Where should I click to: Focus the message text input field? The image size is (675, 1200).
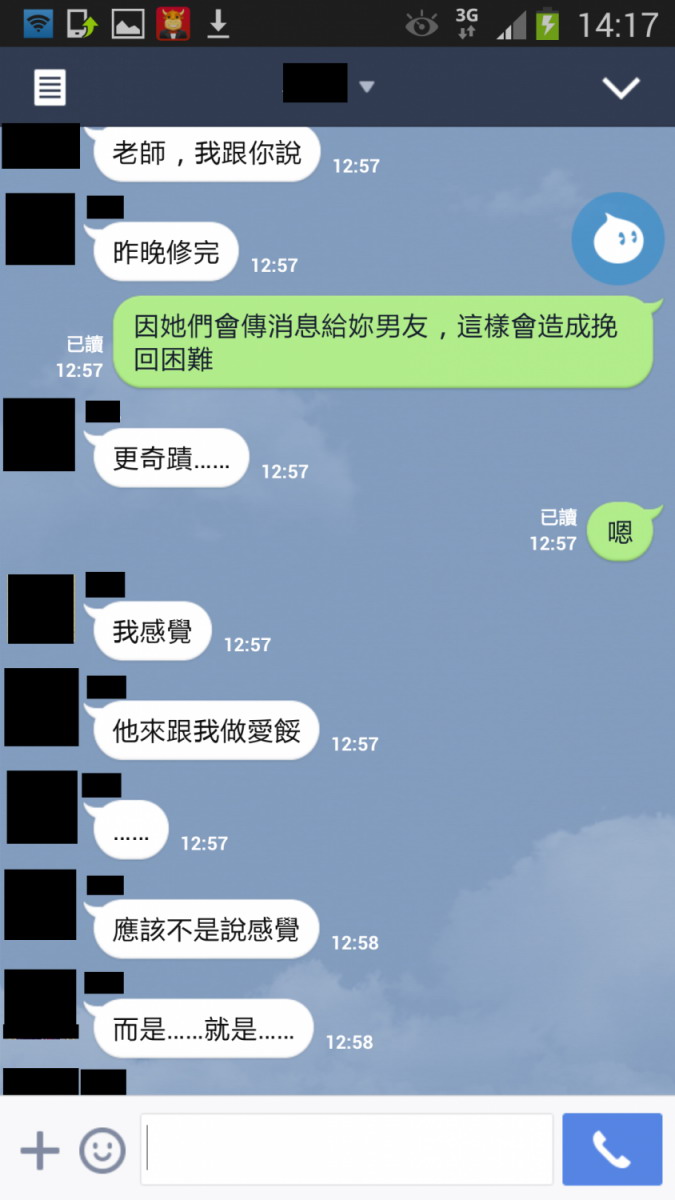coord(346,1149)
